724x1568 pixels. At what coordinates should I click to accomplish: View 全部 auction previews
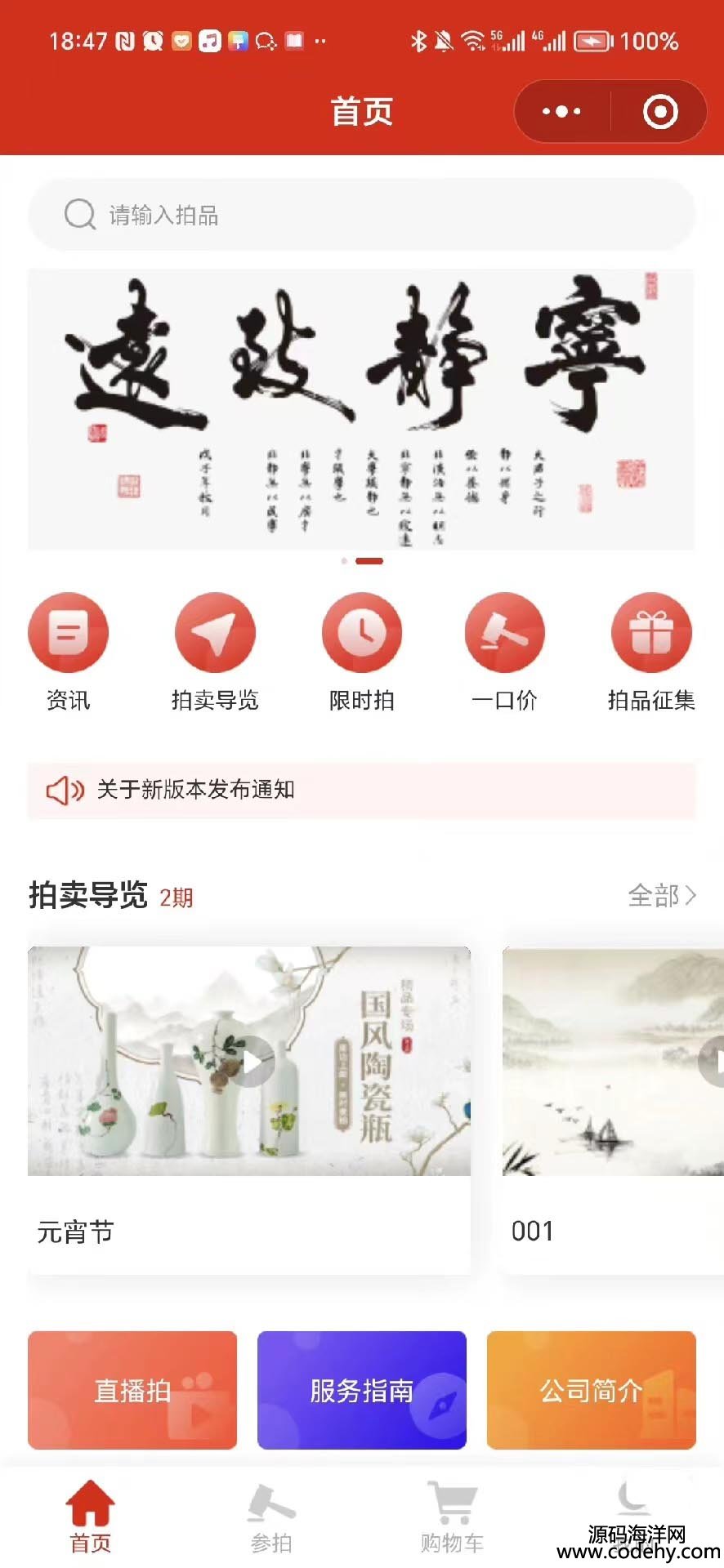point(661,896)
